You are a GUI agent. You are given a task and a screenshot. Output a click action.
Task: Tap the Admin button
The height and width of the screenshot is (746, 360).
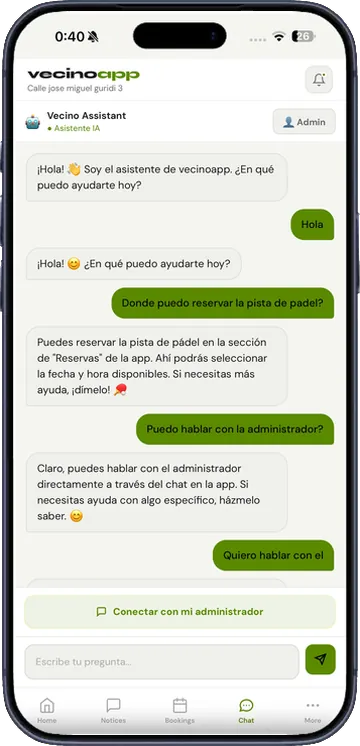304,122
